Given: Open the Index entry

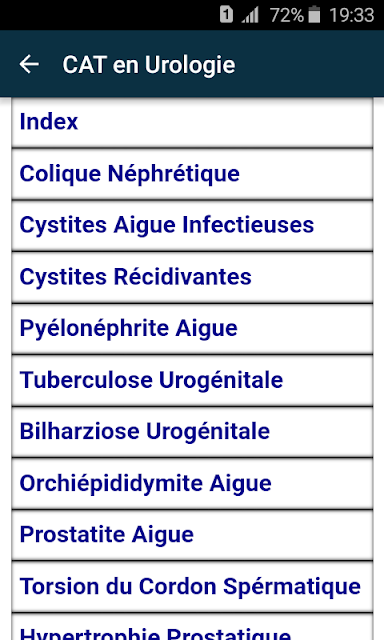Looking at the screenshot, I should (192, 122).
